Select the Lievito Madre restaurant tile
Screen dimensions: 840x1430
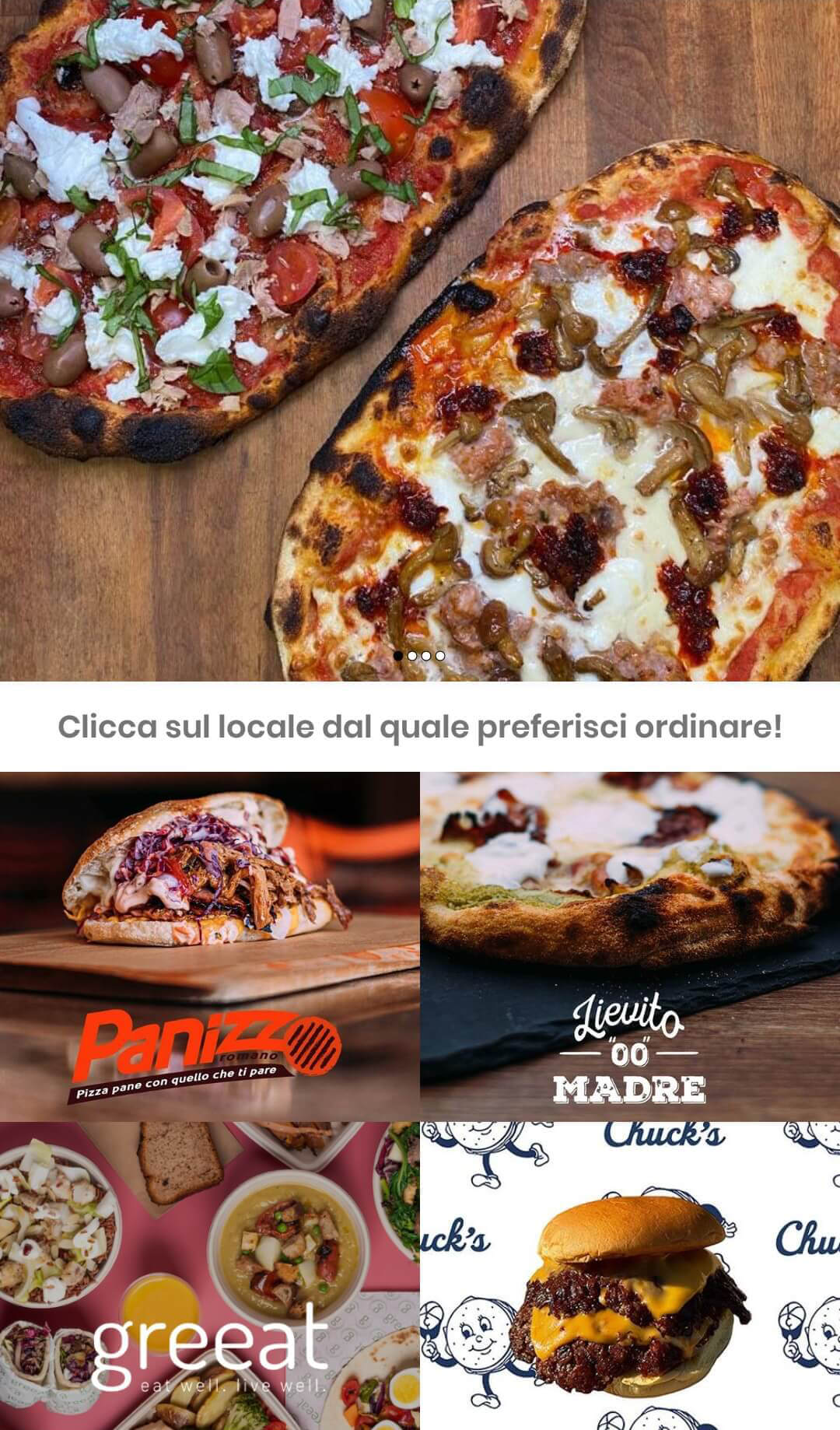[630, 946]
